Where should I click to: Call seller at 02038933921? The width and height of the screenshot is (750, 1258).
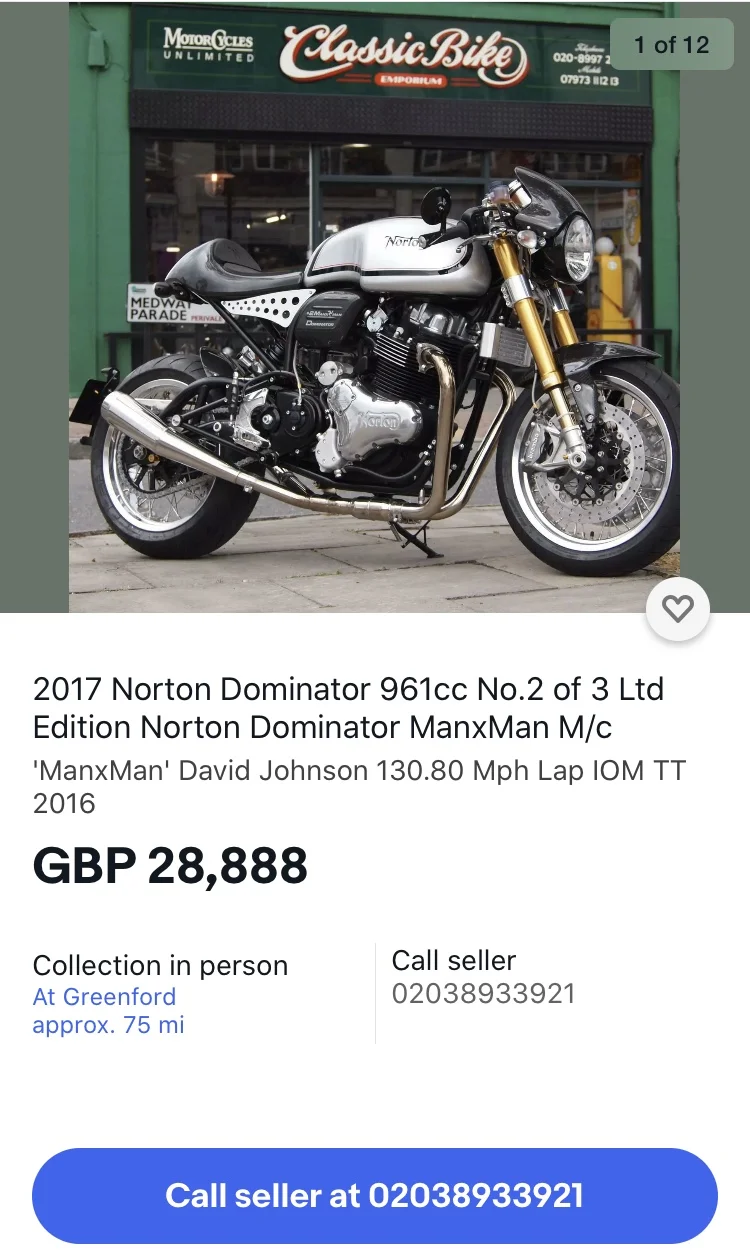(x=375, y=1195)
